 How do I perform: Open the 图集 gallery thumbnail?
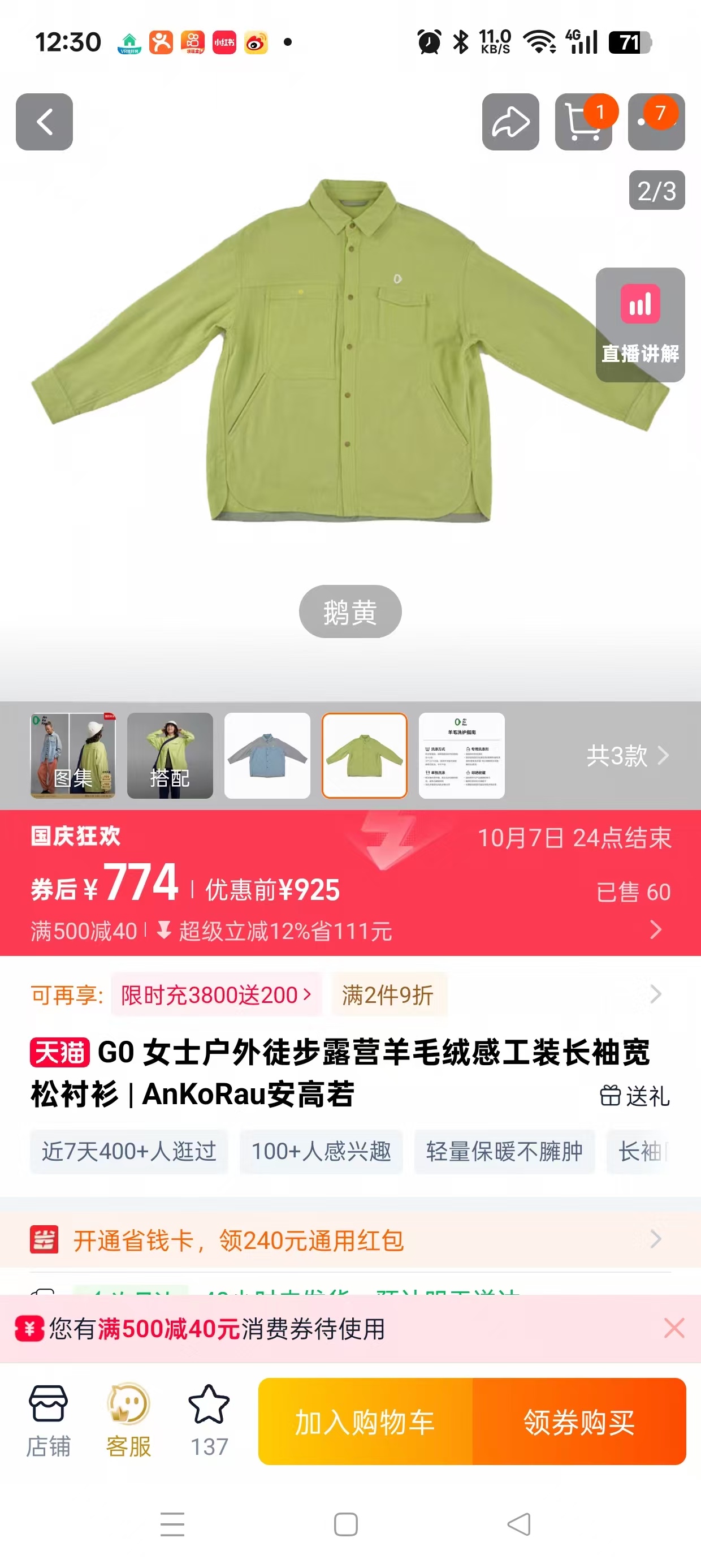[x=73, y=755]
